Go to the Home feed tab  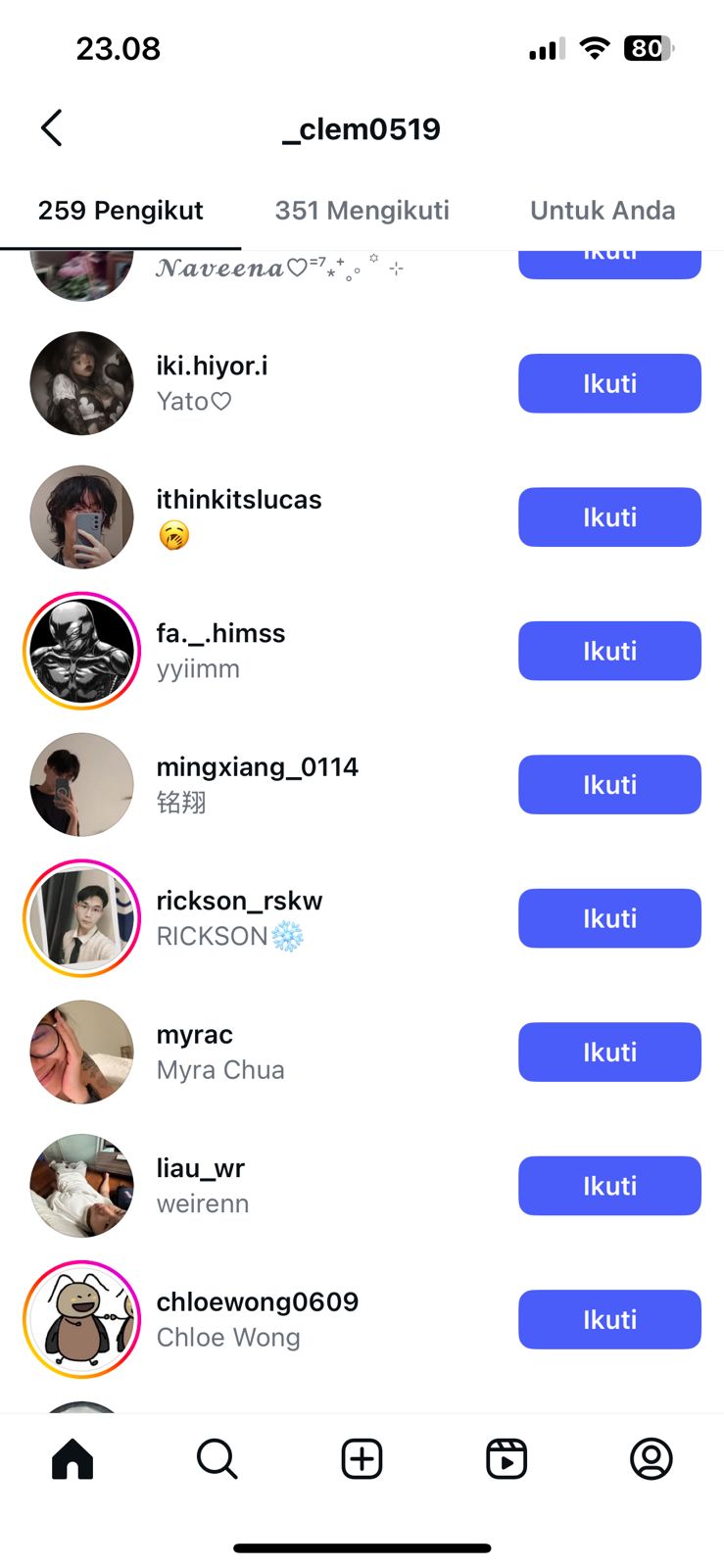[x=72, y=1459]
